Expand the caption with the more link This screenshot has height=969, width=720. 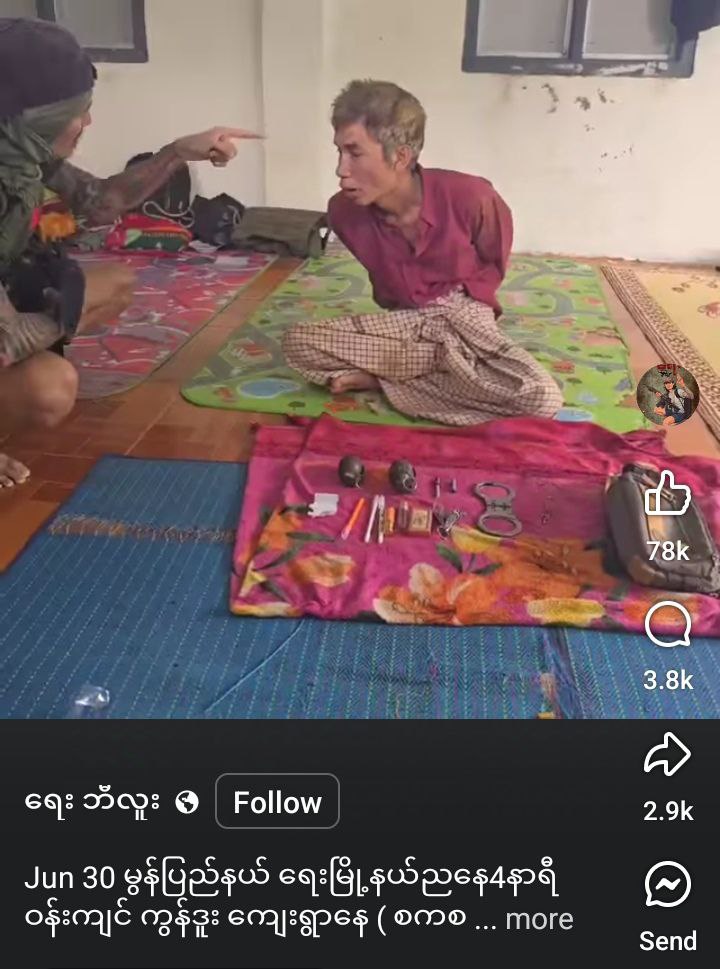(x=539, y=919)
